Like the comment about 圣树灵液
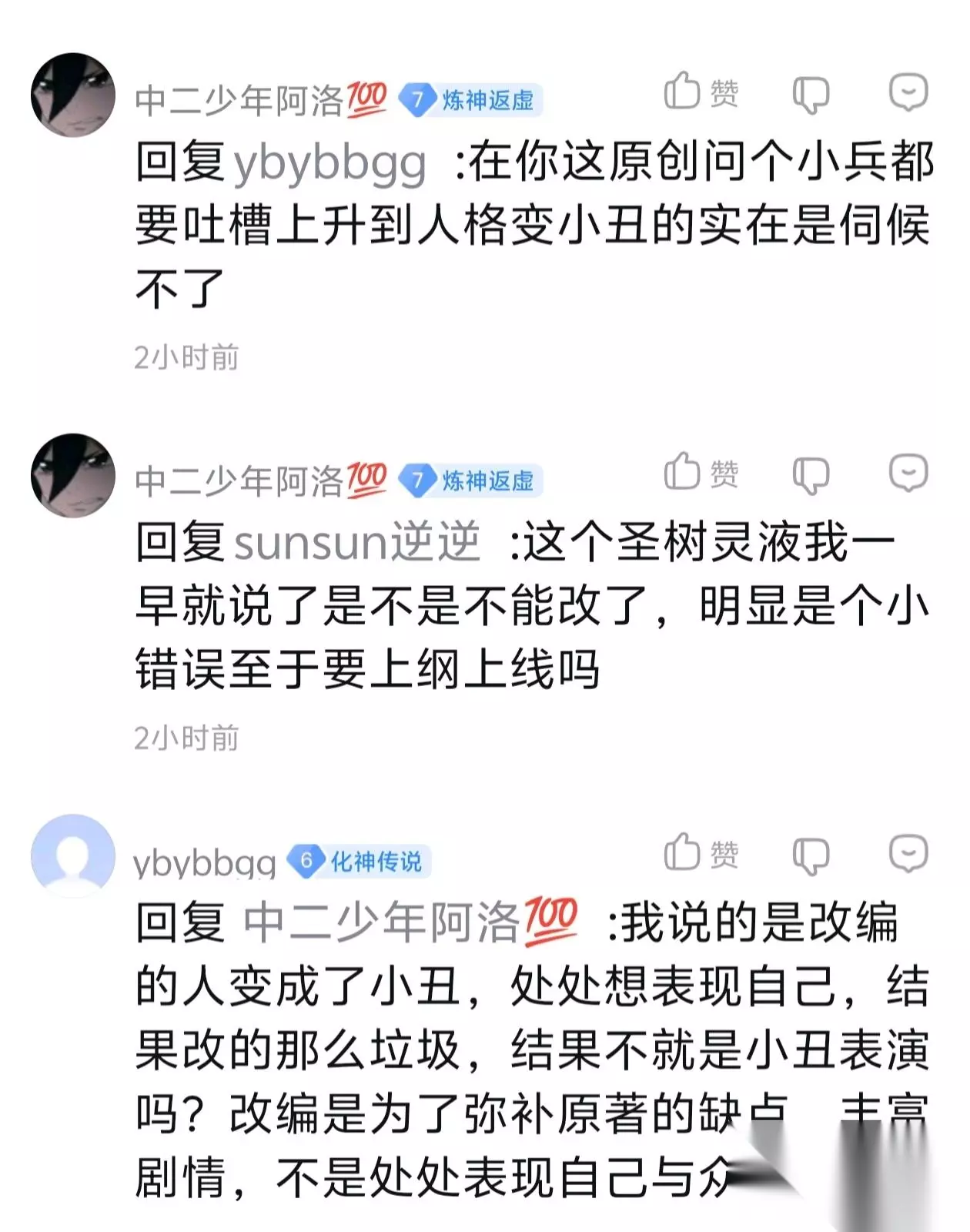The image size is (970, 1232). [x=701, y=472]
